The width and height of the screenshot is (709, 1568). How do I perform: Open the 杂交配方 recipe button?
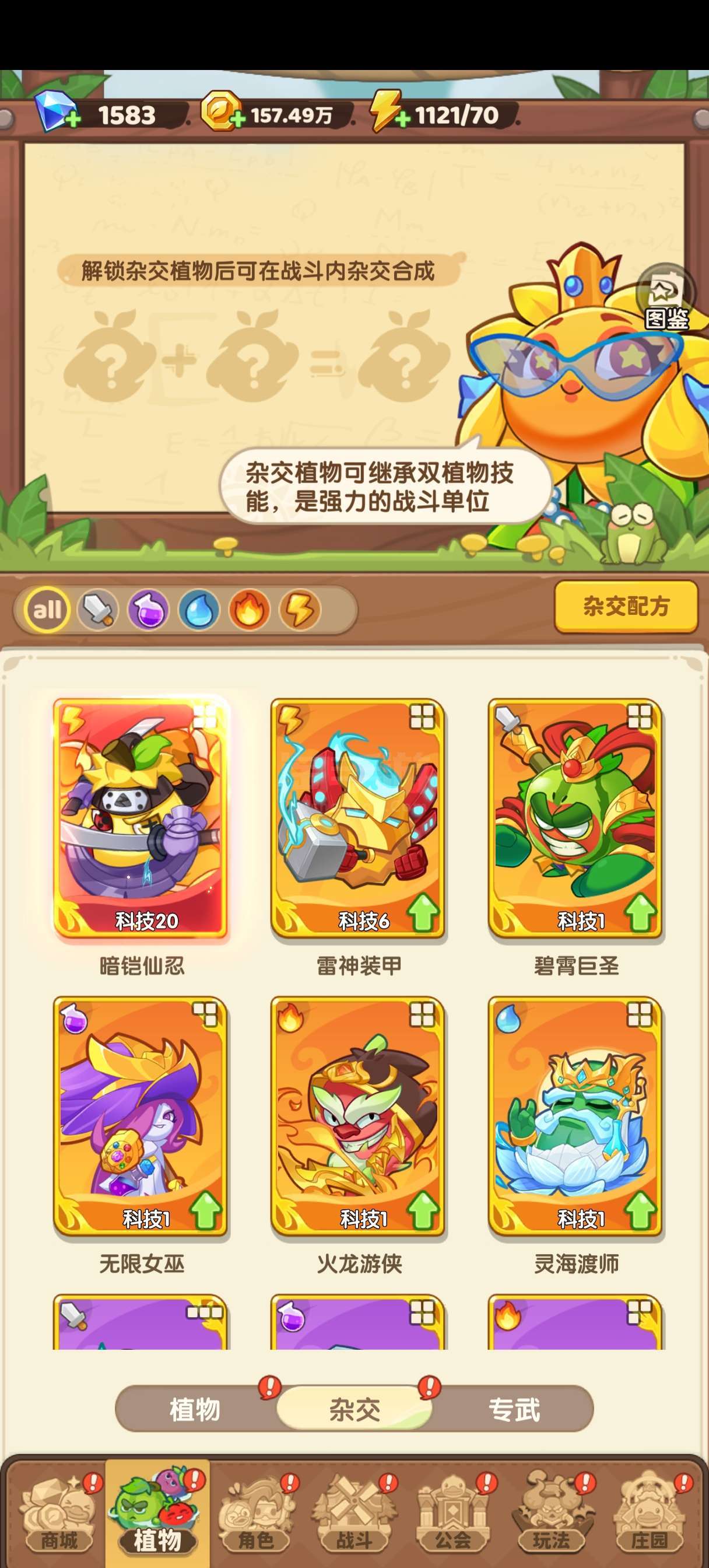pos(626,606)
